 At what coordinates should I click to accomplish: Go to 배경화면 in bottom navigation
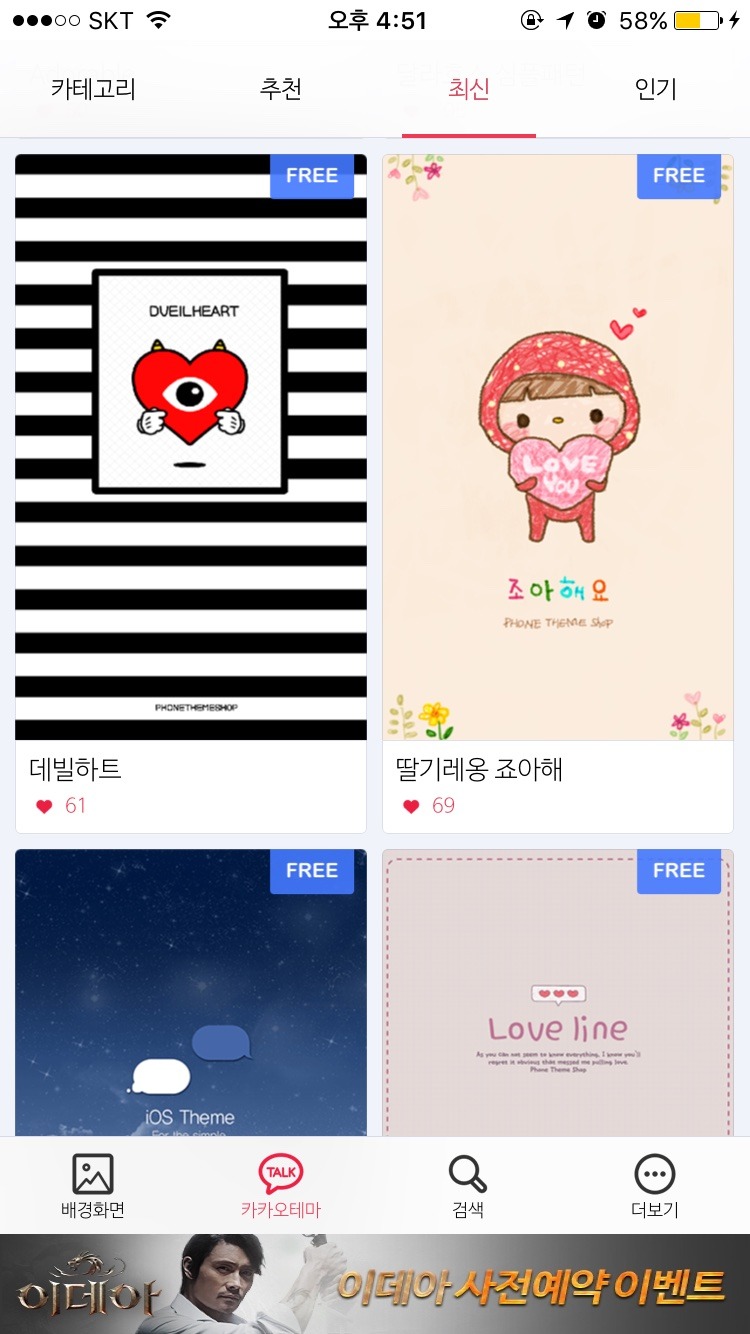coord(93,1186)
